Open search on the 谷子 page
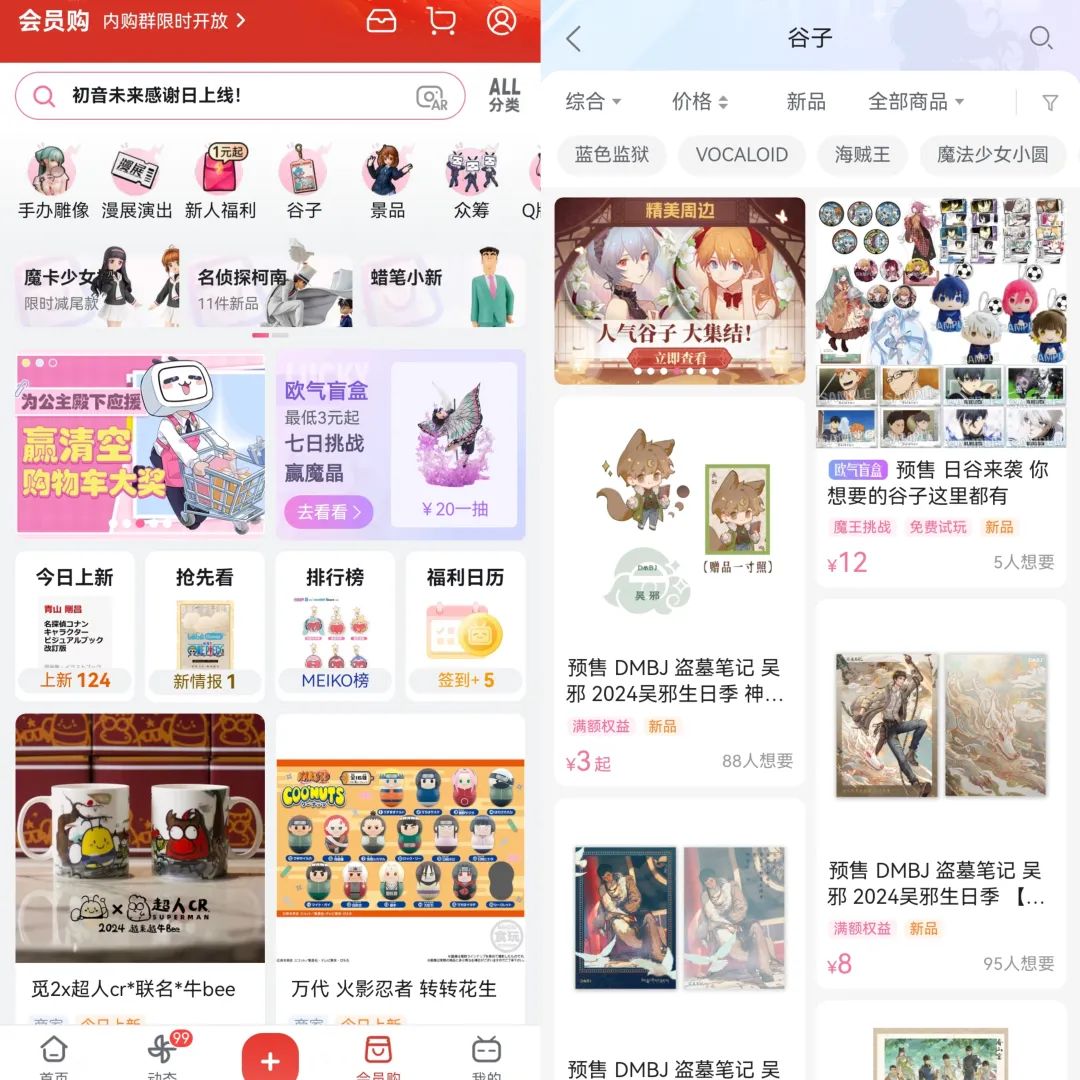 [1041, 38]
